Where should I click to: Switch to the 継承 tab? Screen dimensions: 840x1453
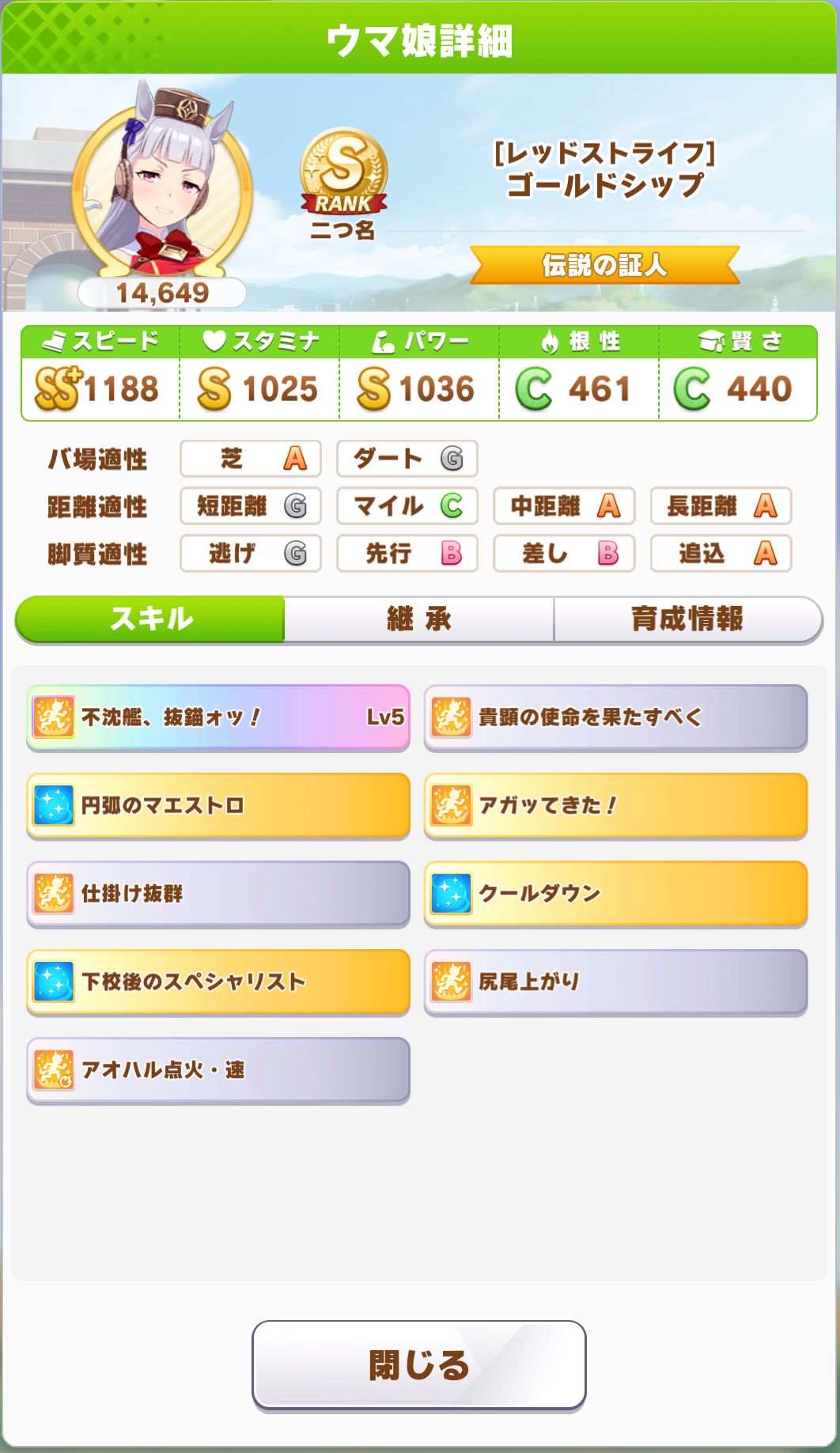[x=418, y=619]
